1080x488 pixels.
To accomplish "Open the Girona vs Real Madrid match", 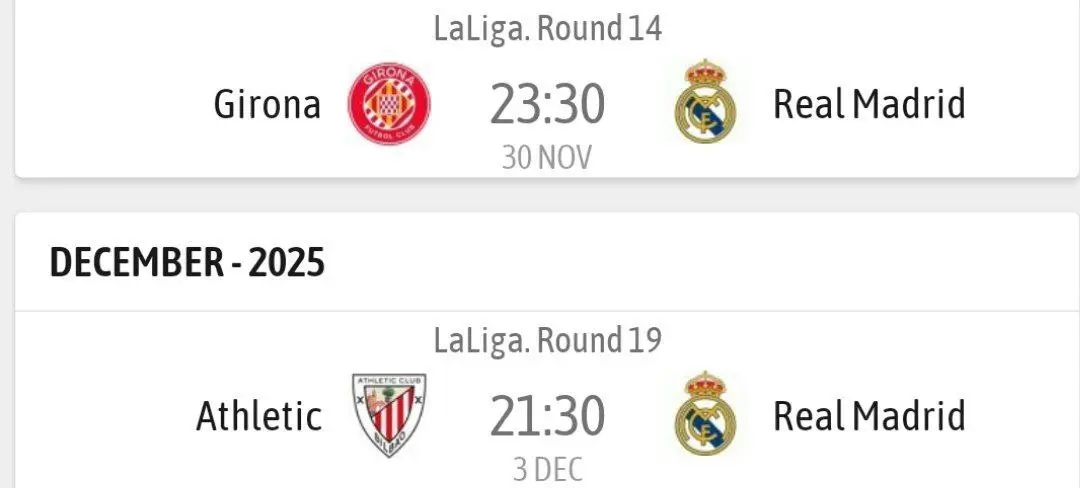I will (x=546, y=105).
